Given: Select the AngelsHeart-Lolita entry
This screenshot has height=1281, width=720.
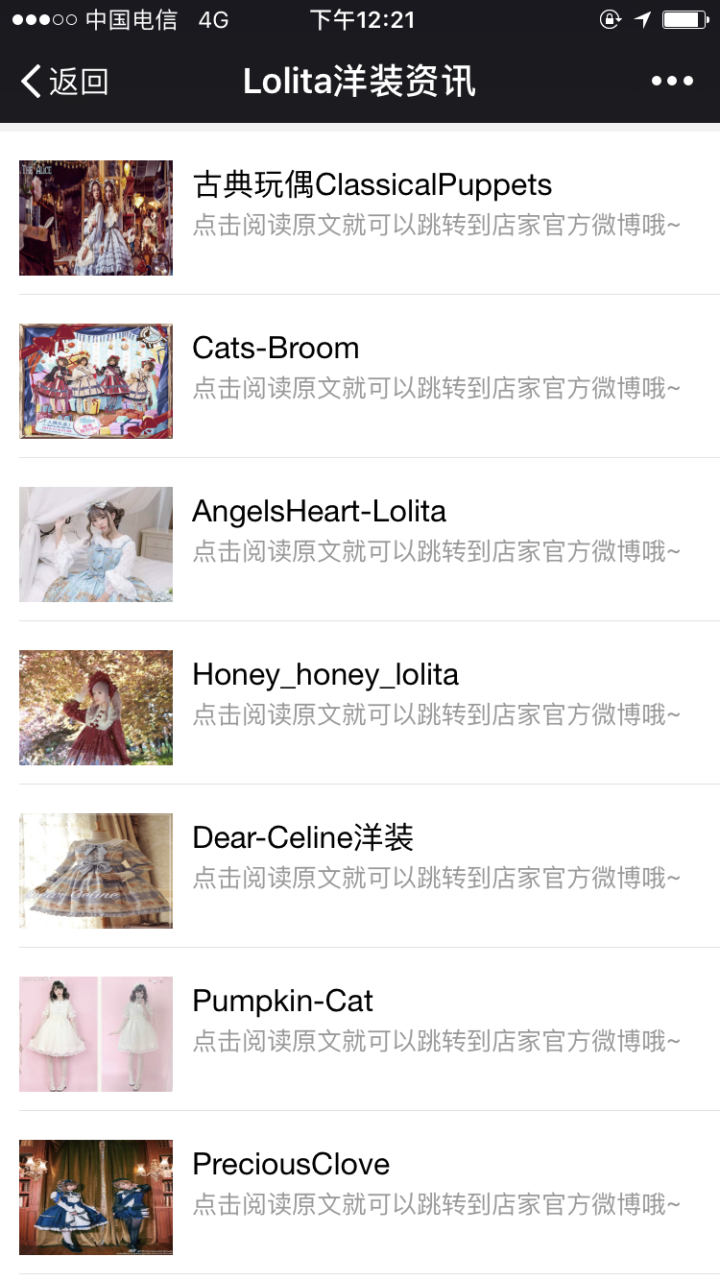Looking at the screenshot, I should [x=319, y=511].
